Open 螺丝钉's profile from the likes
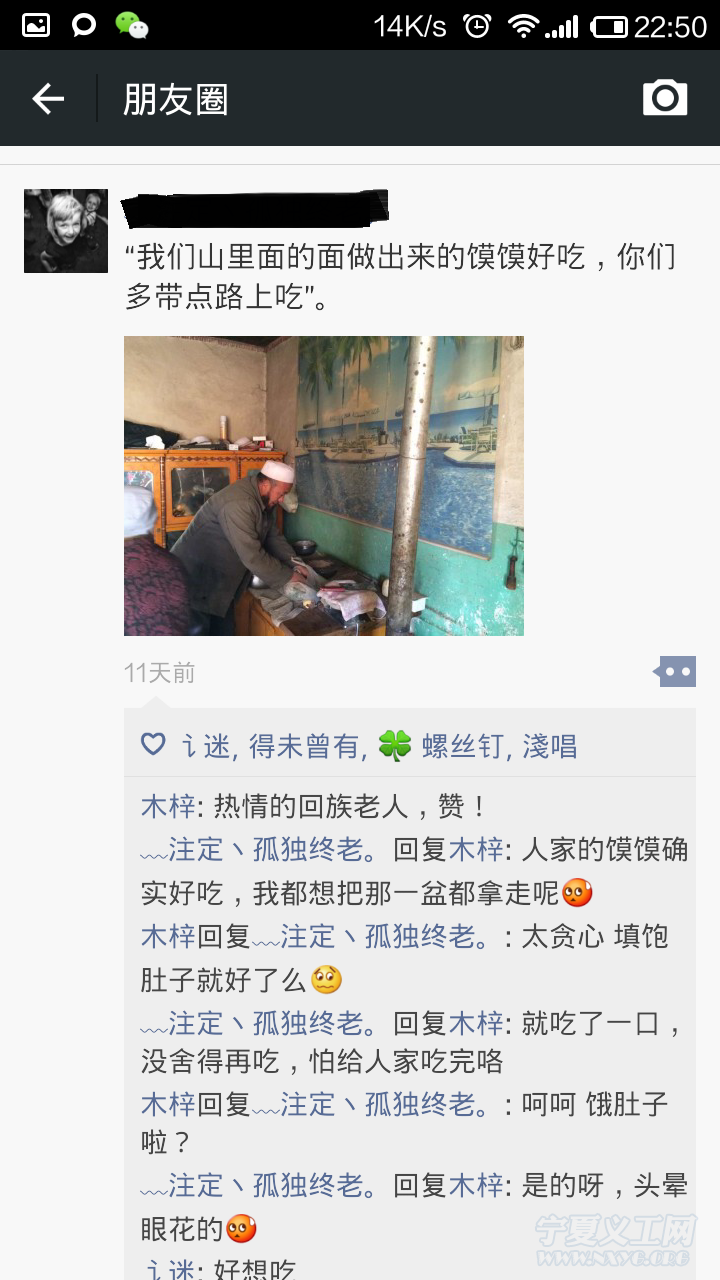Screen dimensions: 720x1280 (462, 746)
